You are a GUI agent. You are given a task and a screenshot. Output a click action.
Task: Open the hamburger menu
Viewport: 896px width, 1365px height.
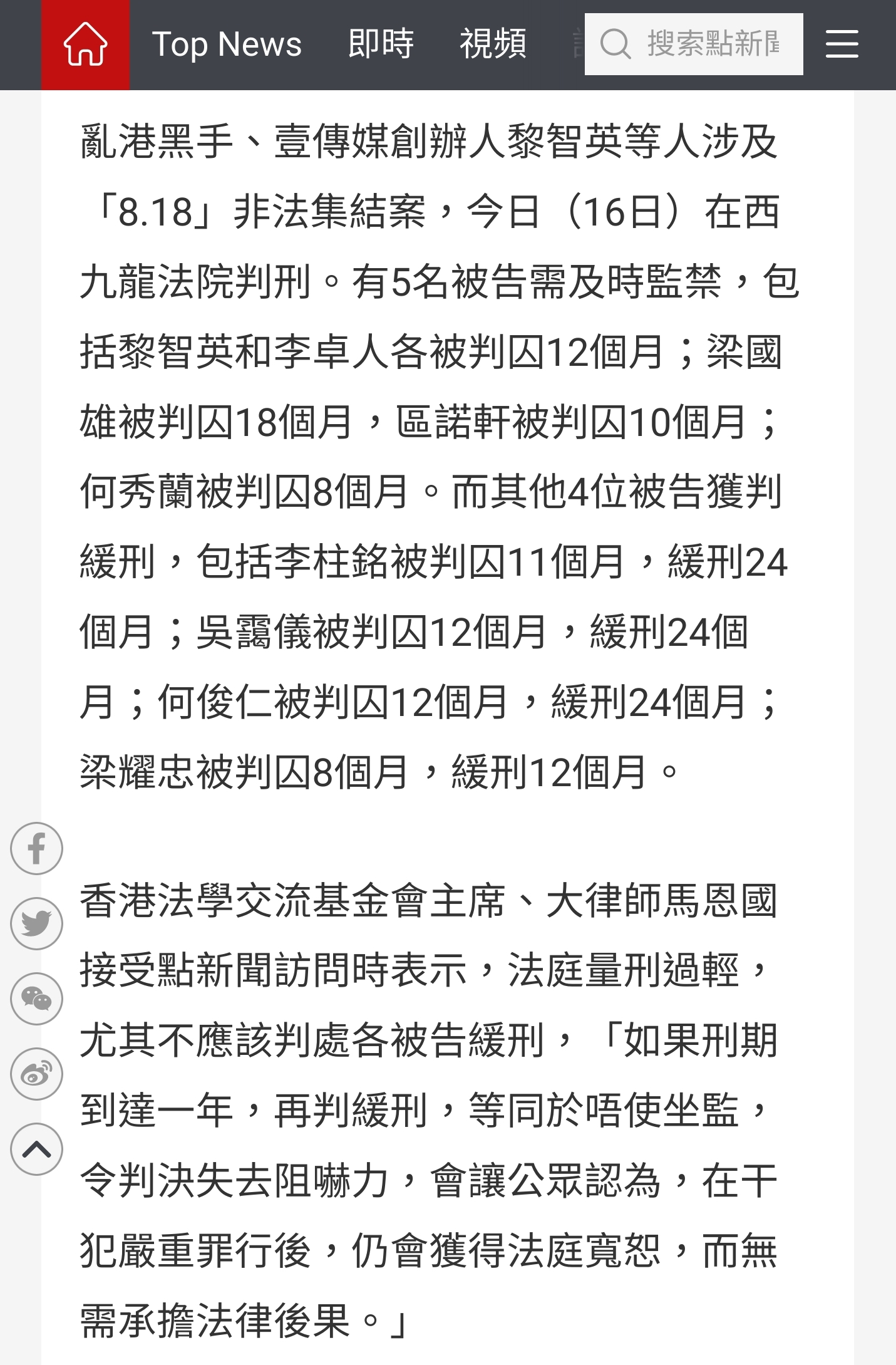pos(842,44)
